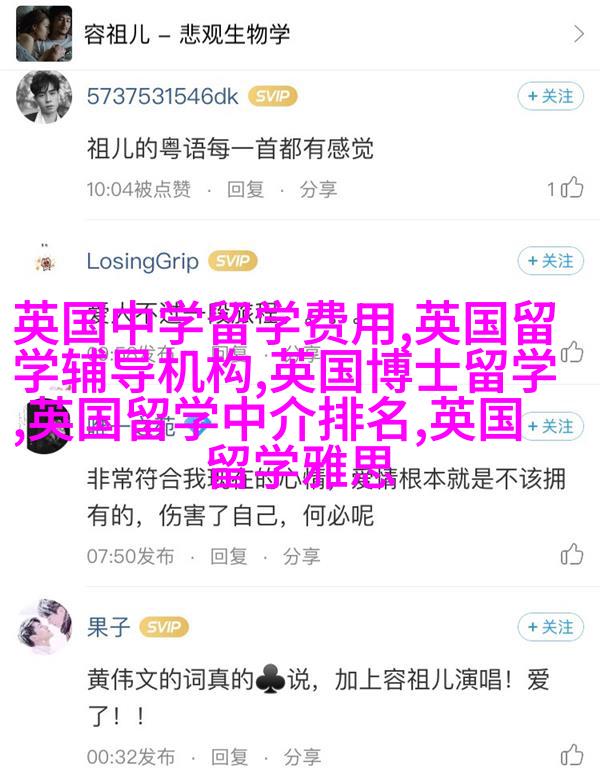Like 果子's comment
The image size is (600, 778).
pos(571,756)
